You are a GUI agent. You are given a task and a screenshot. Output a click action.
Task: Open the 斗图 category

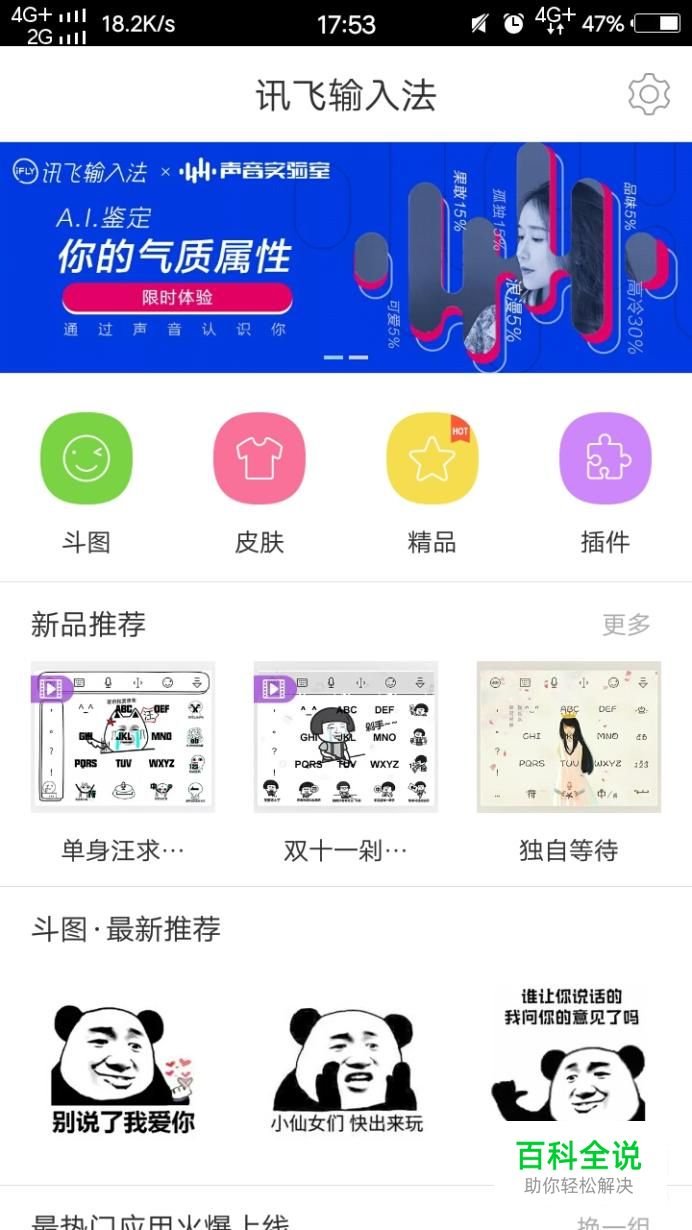click(x=86, y=460)
